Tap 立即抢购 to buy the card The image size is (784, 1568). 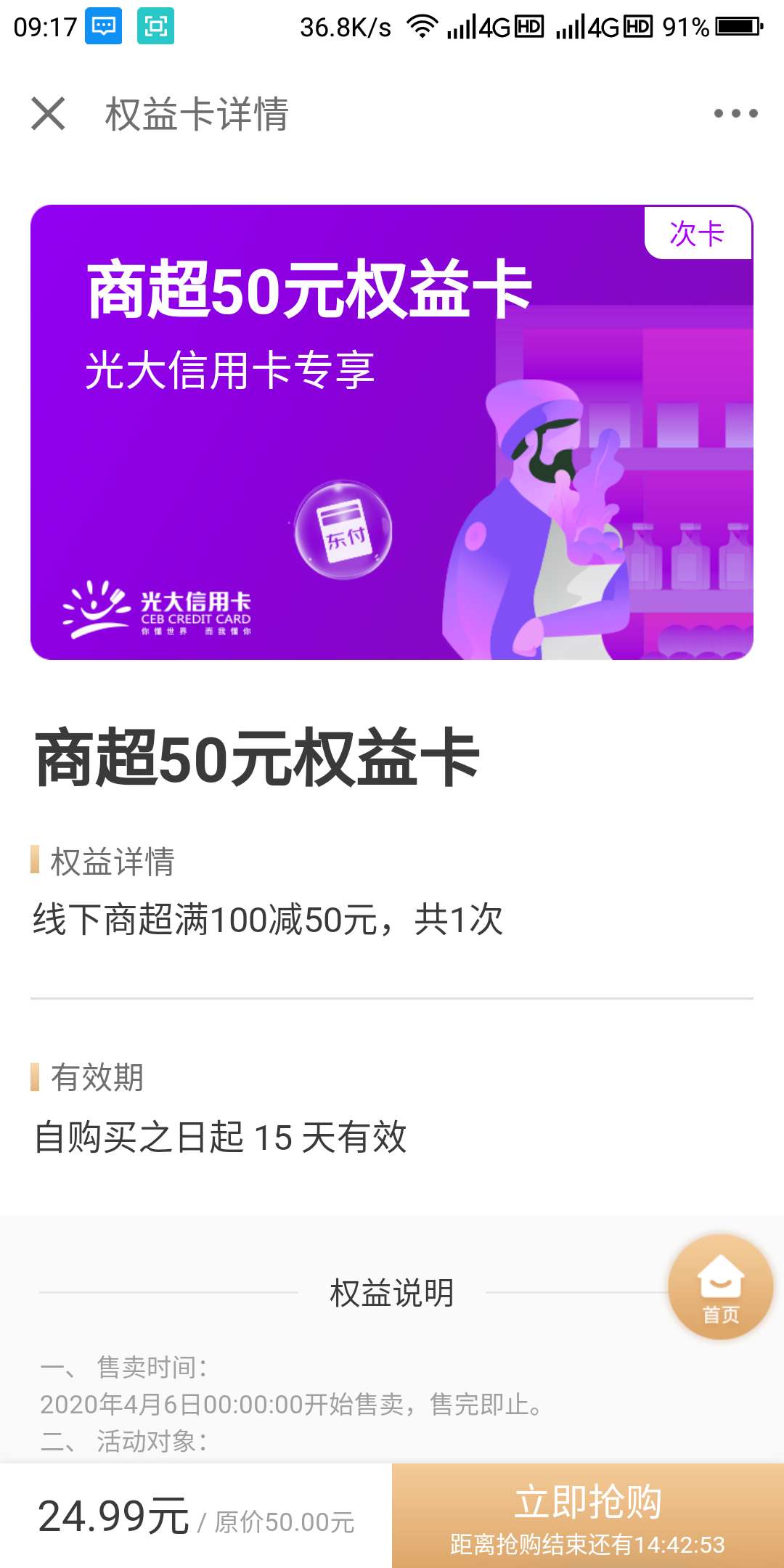(x=587, y=1516)
